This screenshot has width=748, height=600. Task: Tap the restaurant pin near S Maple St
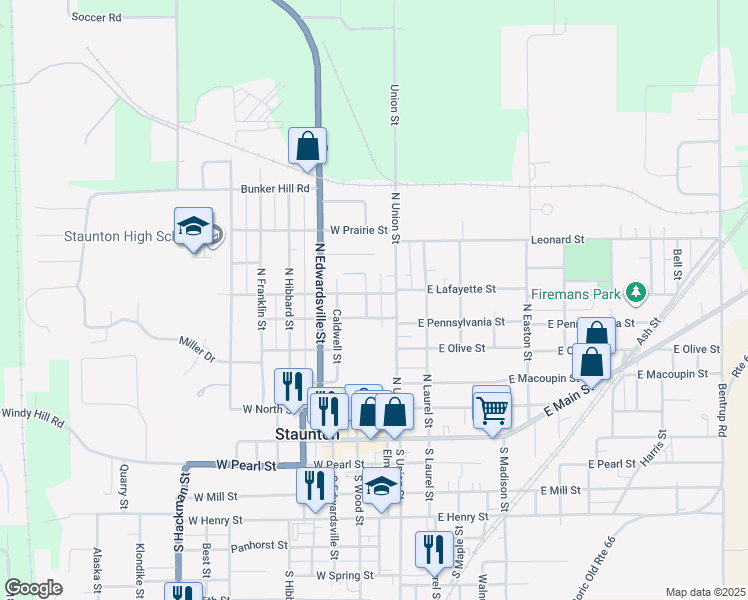(434, 551)
